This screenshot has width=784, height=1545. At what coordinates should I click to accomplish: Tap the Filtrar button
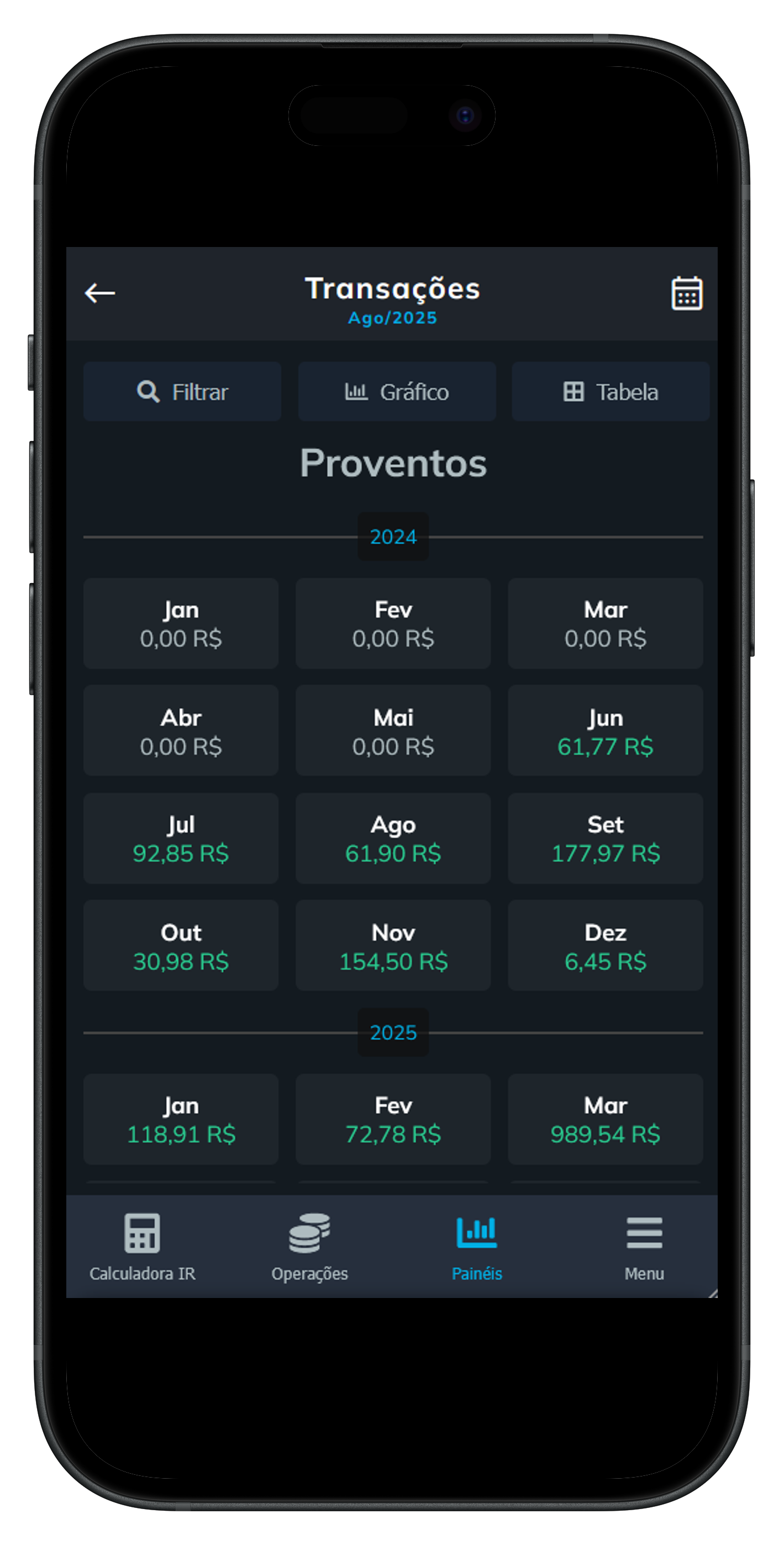[x=182, y=392]
